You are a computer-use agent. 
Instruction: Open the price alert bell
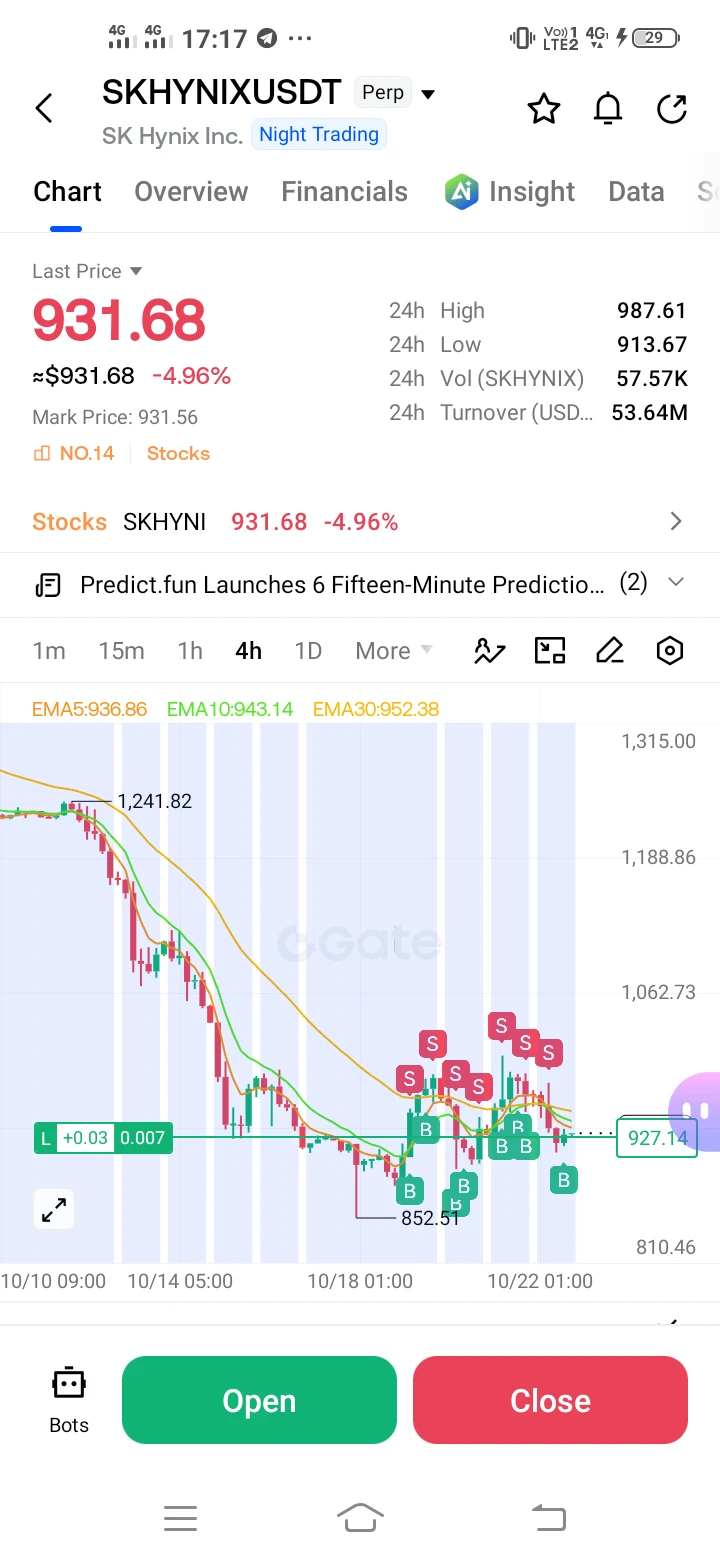[608, 108]
